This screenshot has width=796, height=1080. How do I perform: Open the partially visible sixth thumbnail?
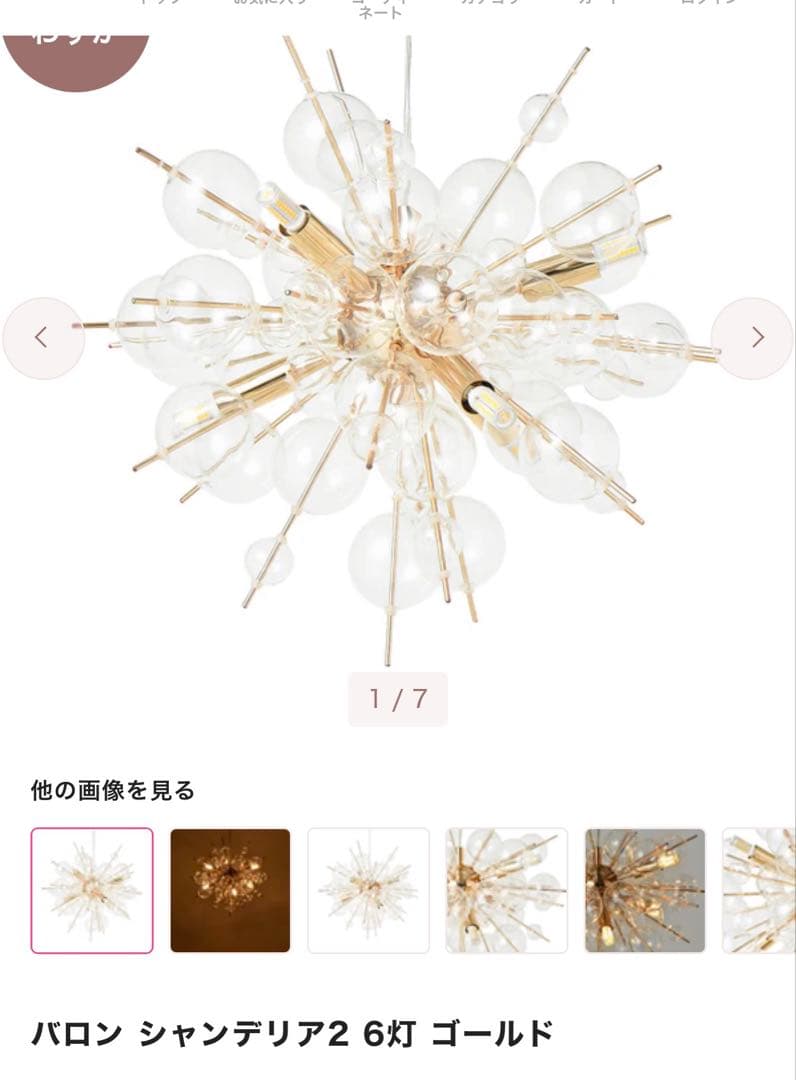click(x=759, y=890)
